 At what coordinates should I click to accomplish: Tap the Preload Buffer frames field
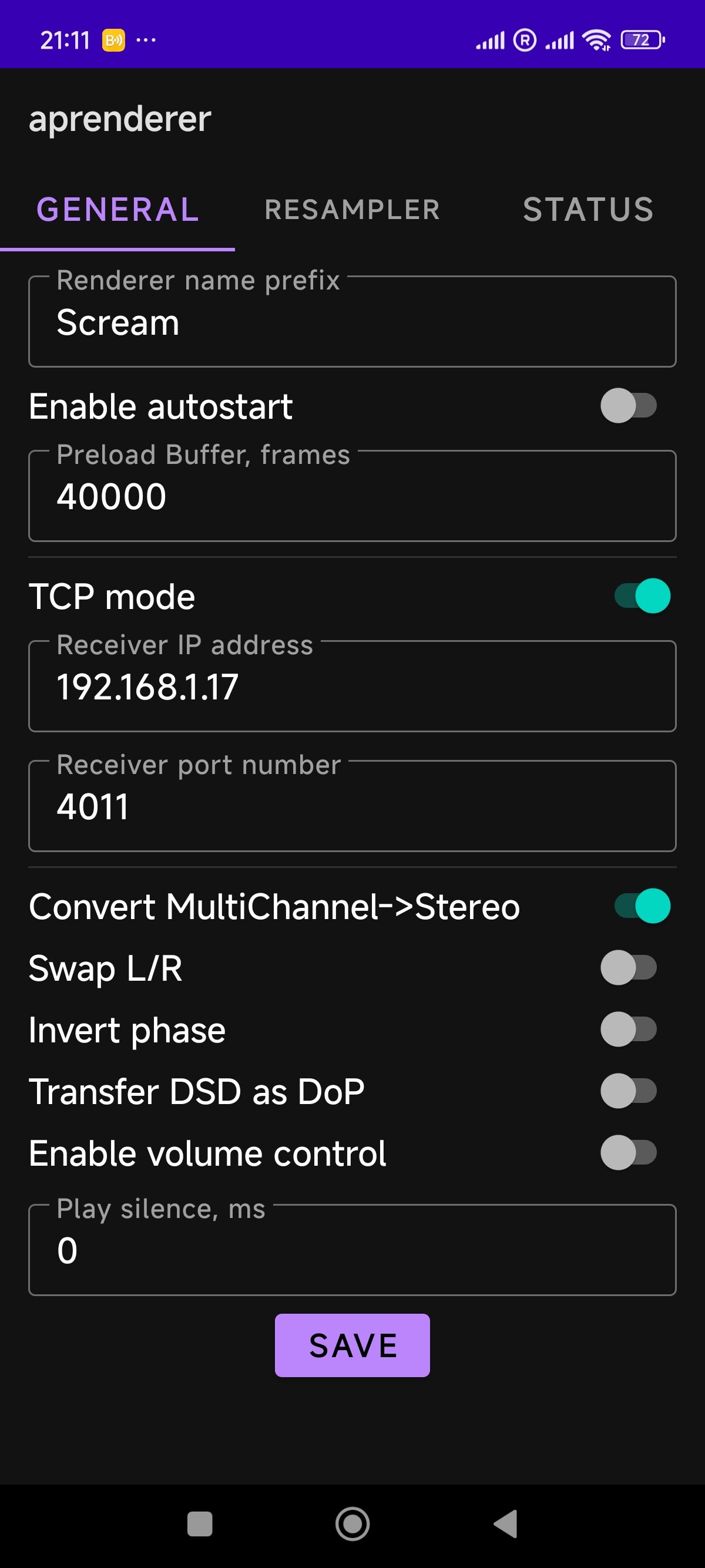[352, 496]
